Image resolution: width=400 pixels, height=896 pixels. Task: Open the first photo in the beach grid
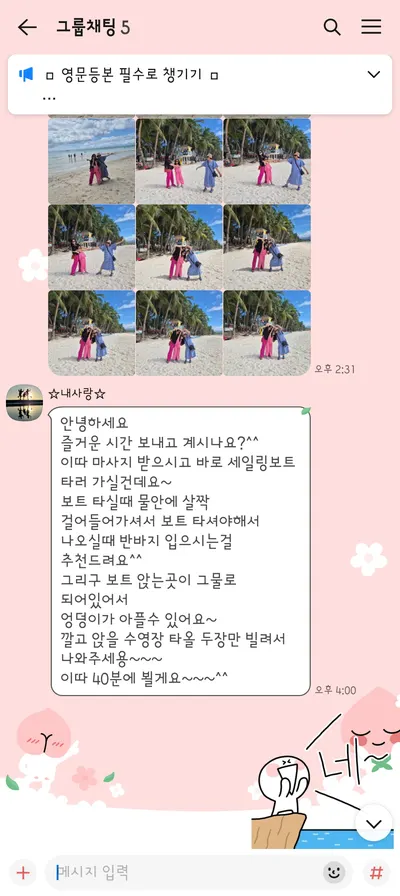click(x=91, y=161)
